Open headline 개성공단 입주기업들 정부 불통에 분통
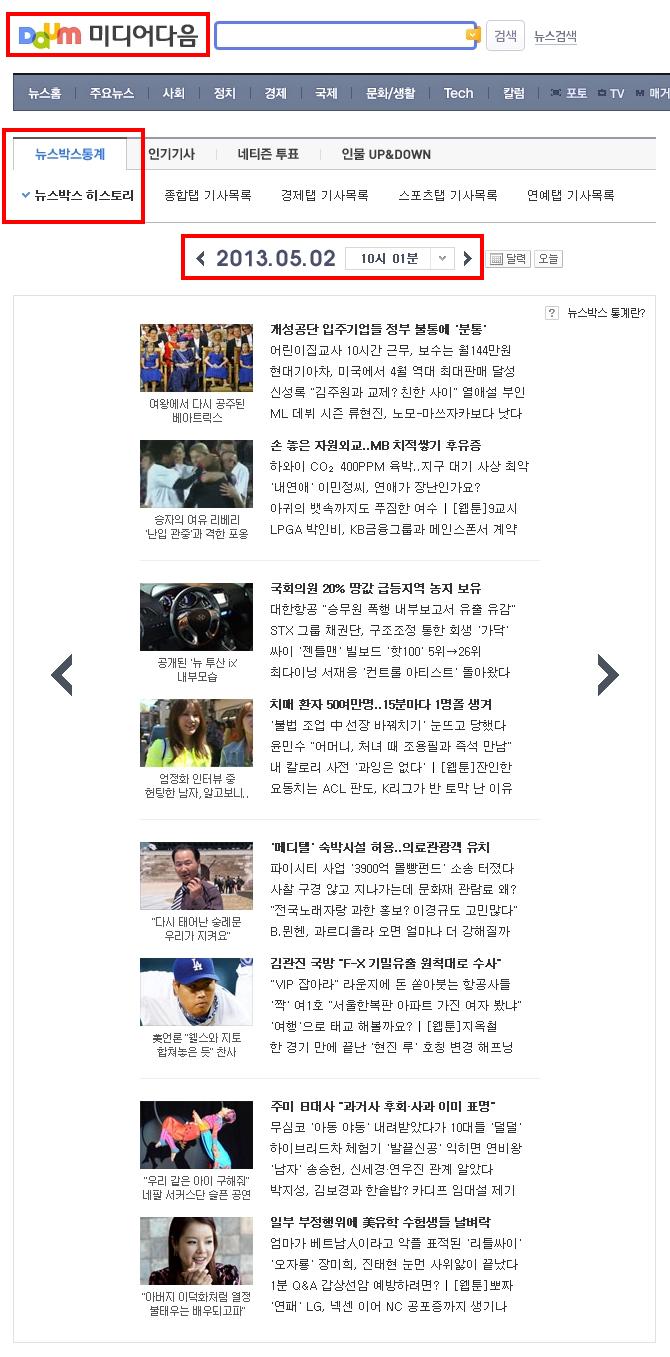Image resolution: width=670 pixels, height=1357 pixels. [378, 329]
